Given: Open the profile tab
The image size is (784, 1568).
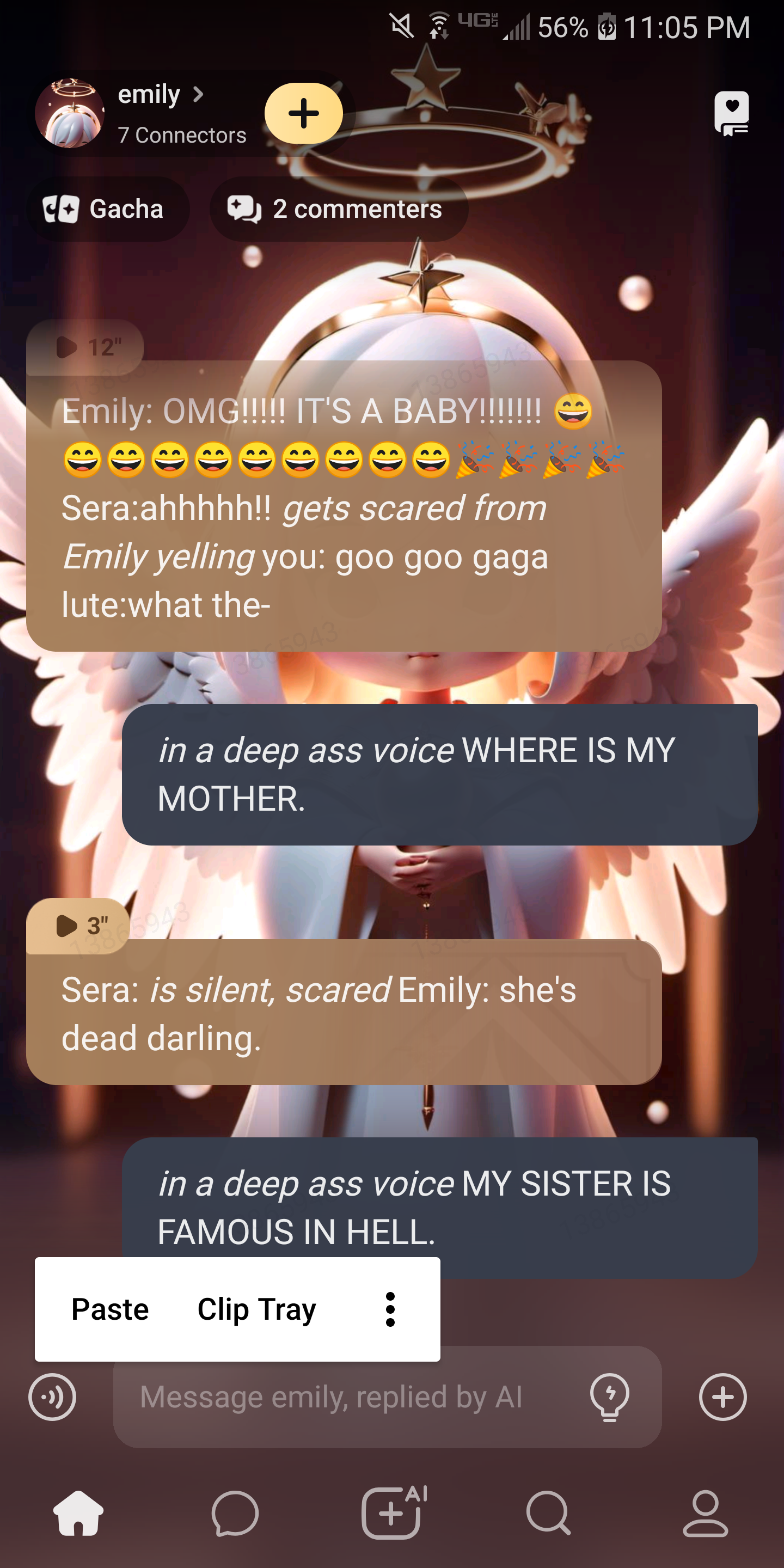Looking at the screenshot, I should point(705,1513).
